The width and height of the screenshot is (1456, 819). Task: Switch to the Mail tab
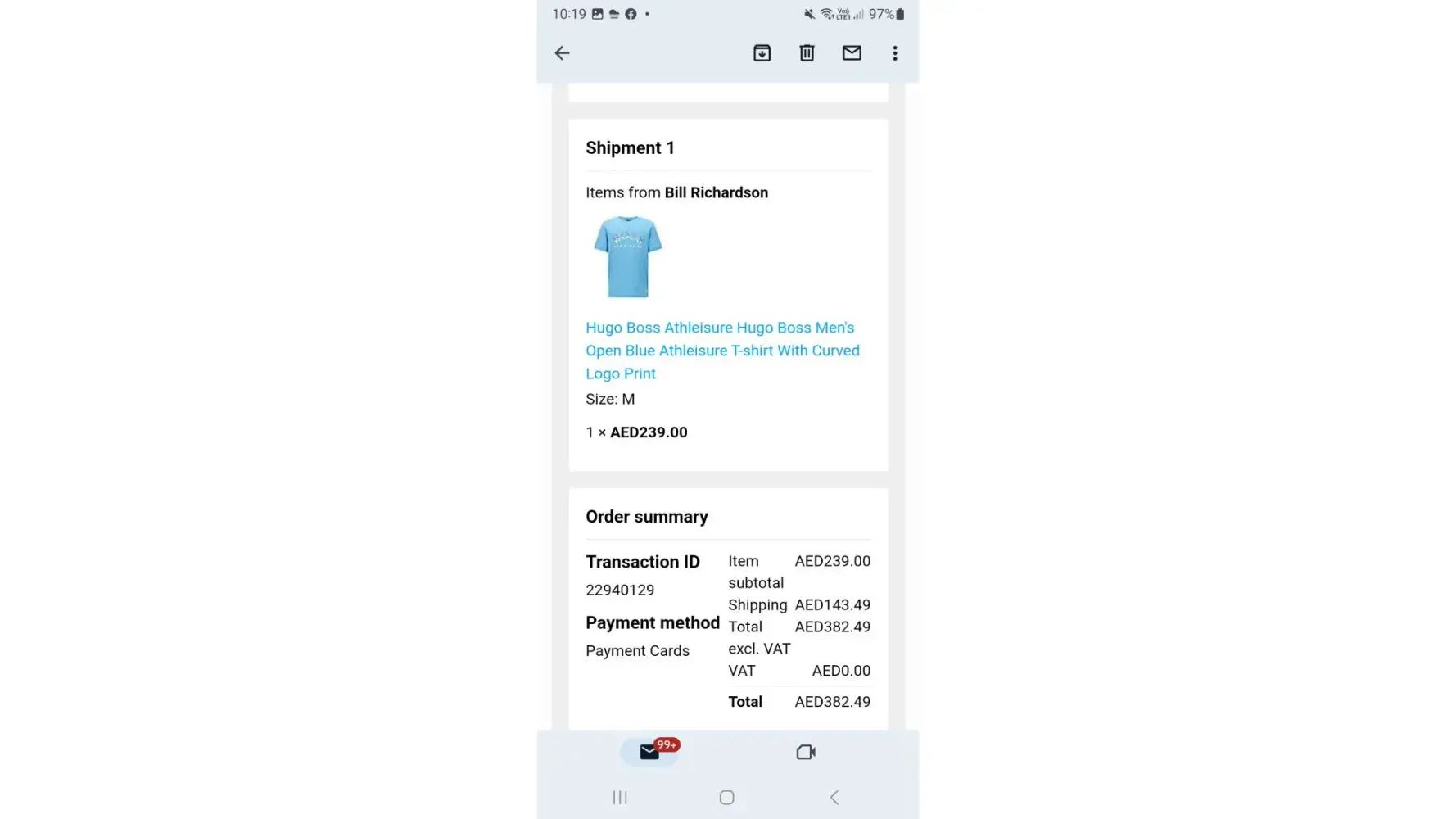[x=649, y=752]
